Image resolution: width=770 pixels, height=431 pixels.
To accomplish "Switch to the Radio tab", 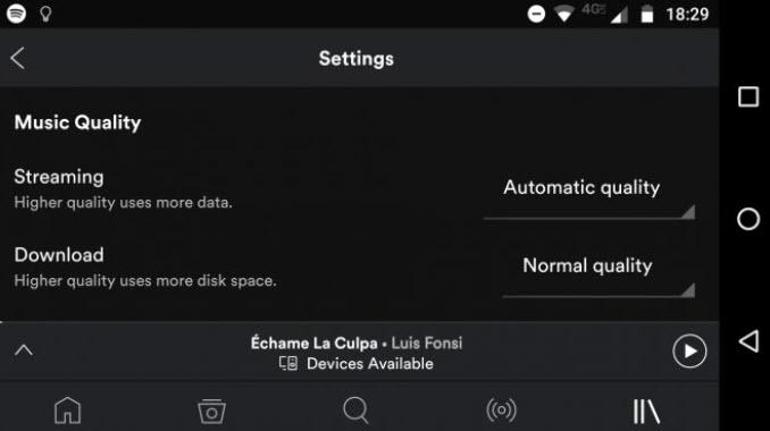I will 501,410.
